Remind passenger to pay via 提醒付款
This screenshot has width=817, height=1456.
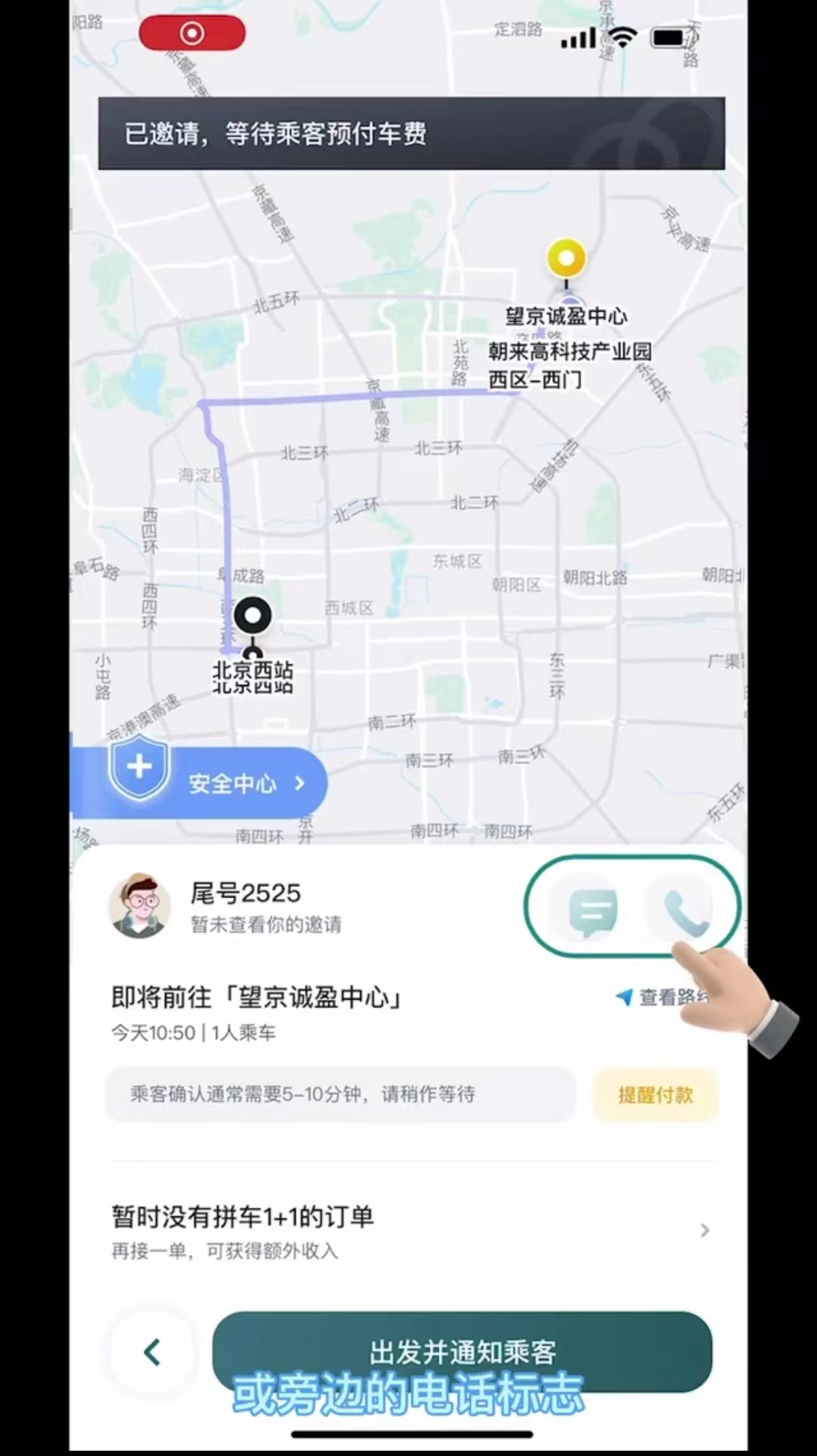tap(655, 1095)
